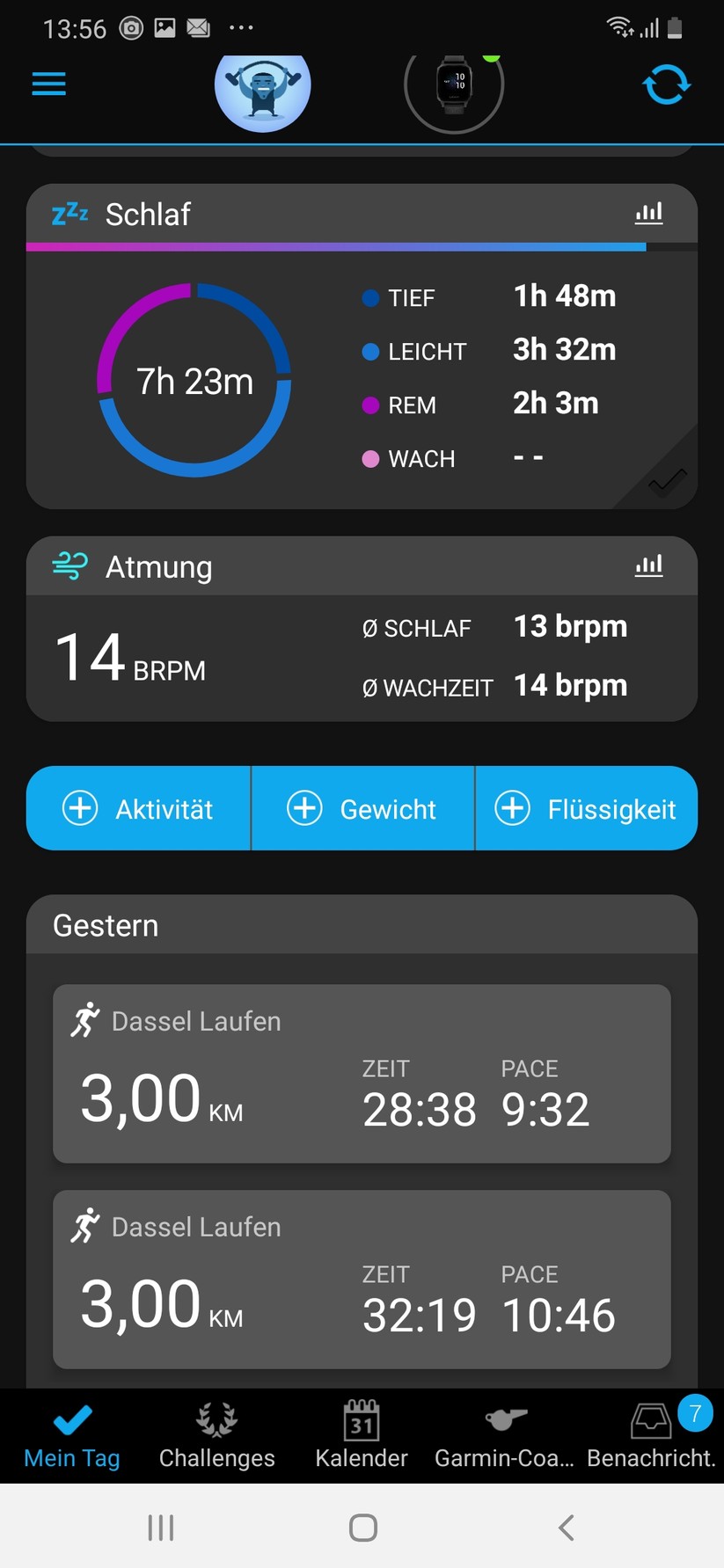Image resolution: width=724 pixels, height=1568 pixels.
Task: Switch to the Garmin-Coach tab
Action: click(x=505, y=1435)
